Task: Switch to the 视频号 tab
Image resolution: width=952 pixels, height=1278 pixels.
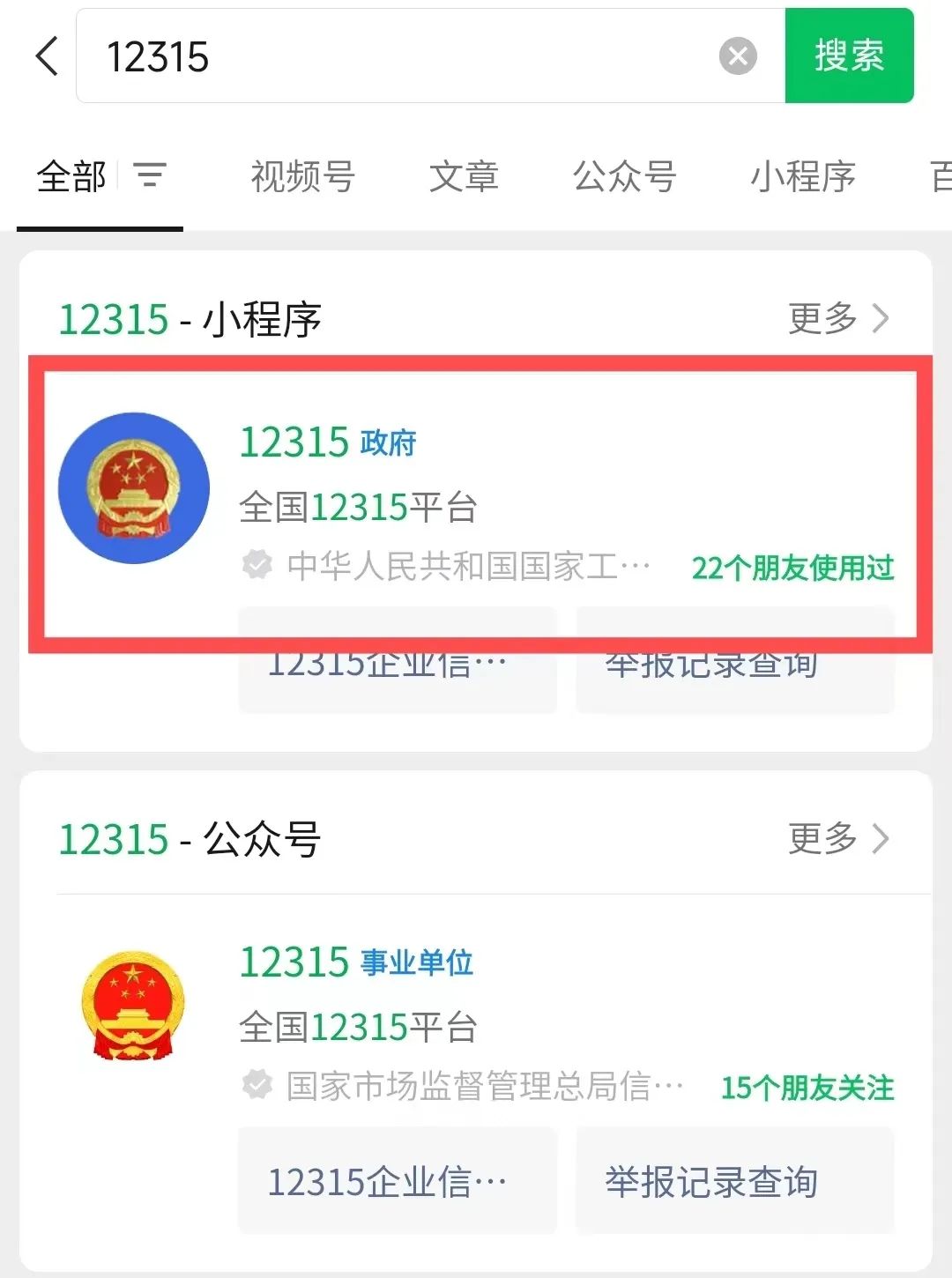Action: click(x=302, y=176)
